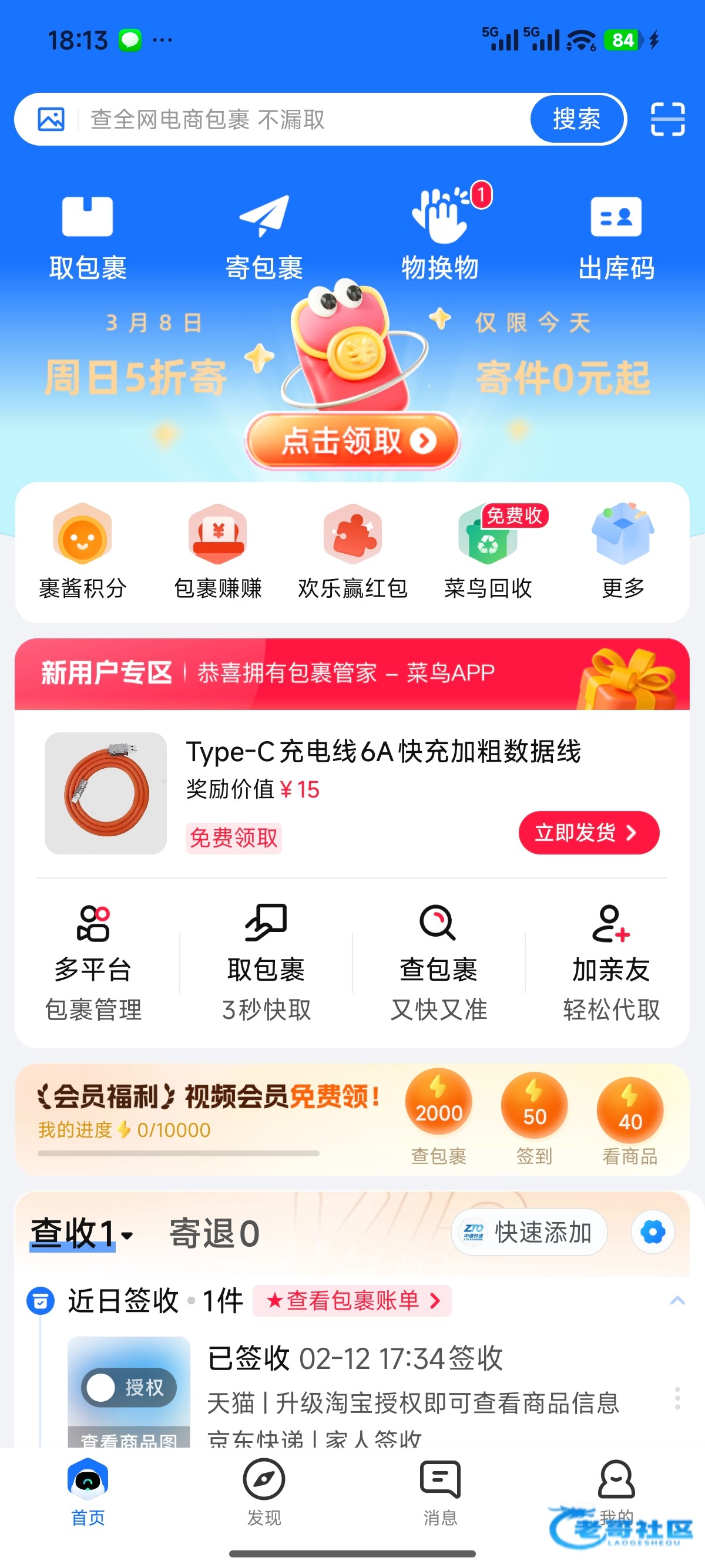Open 菜鸟回收 recycling service

click(488, 551)
